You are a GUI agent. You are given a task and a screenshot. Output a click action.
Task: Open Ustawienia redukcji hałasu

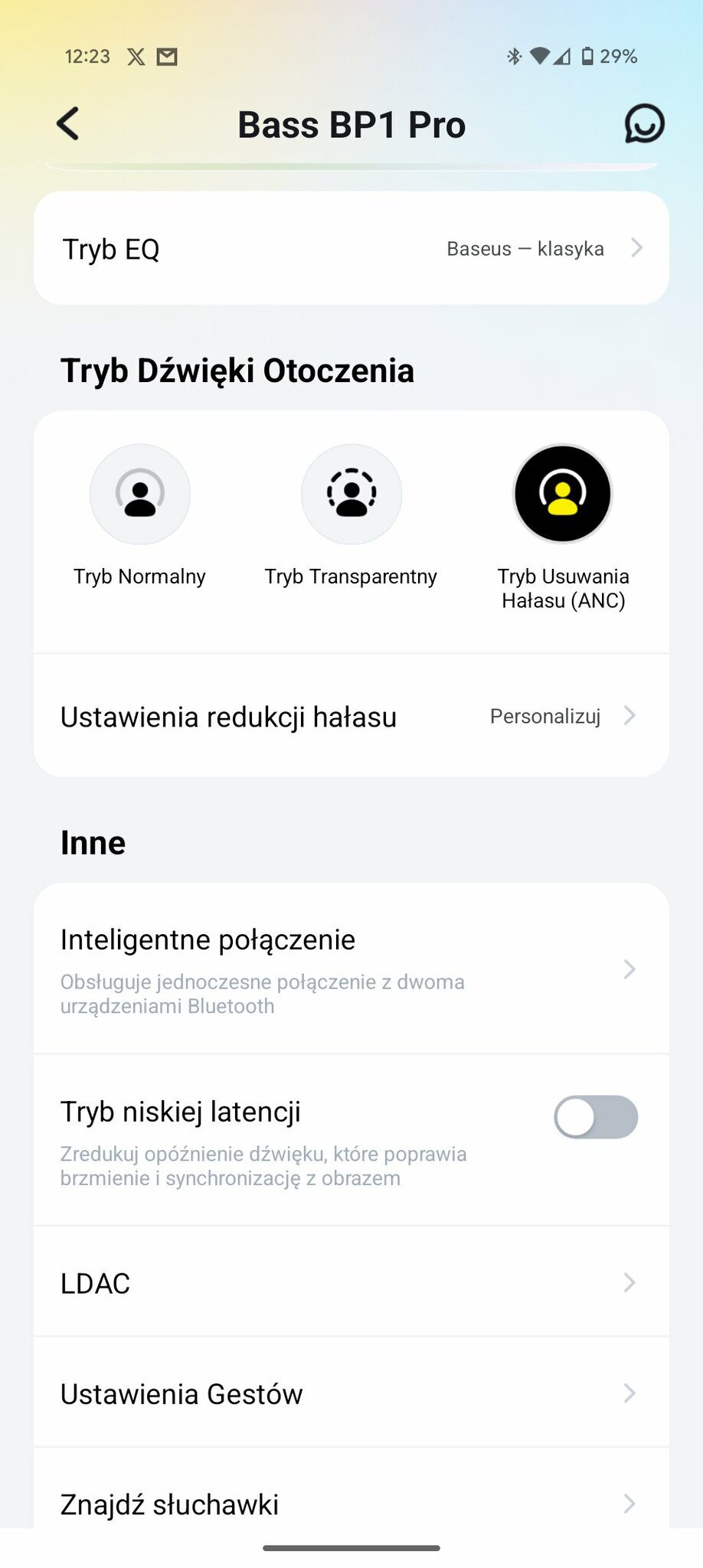click(x=351, y=716)
